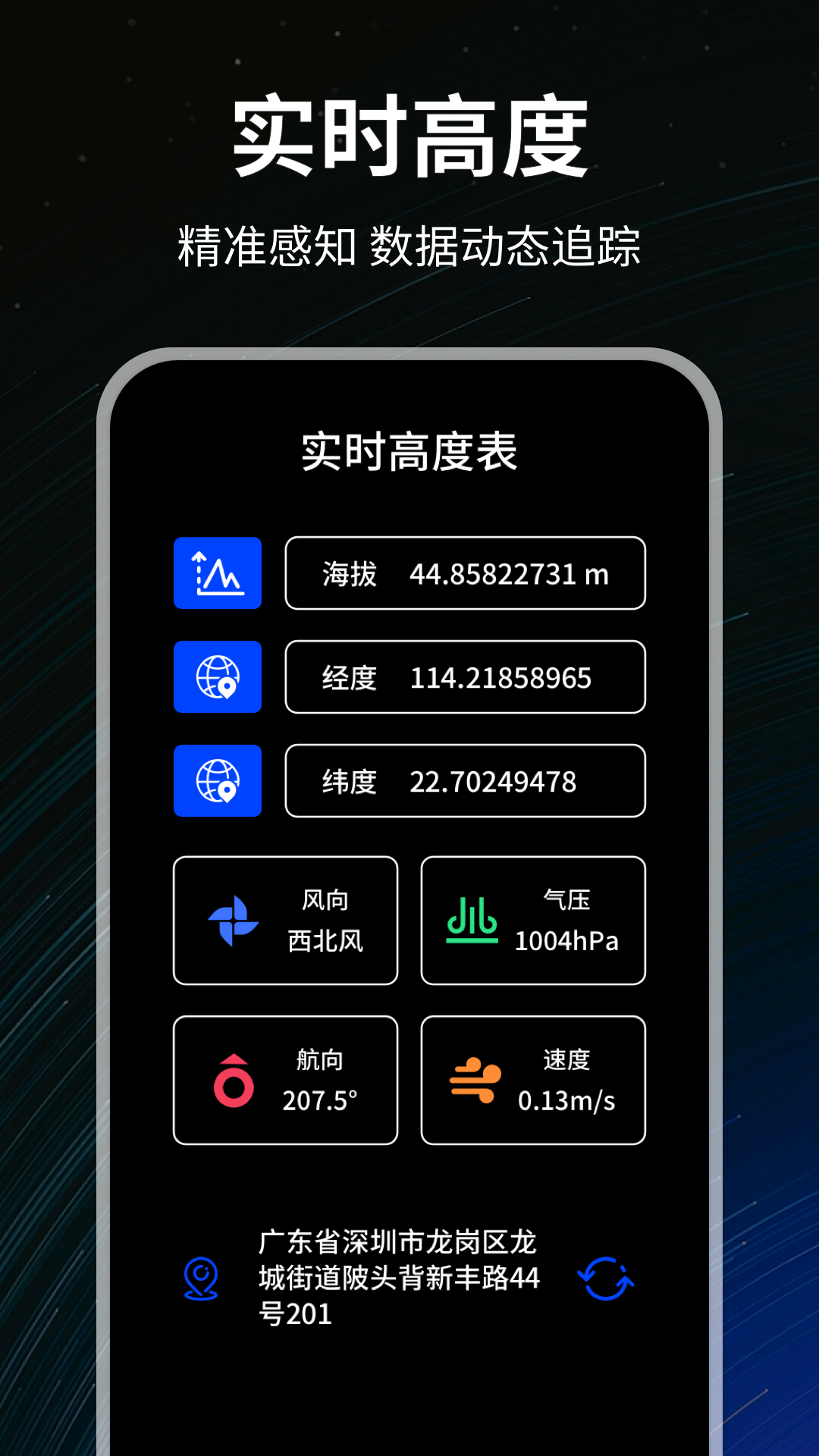Click the globe location icon beside 纬度
Image resolution: width=819 pixels, height=1456 pixels.
pos(218,781)
